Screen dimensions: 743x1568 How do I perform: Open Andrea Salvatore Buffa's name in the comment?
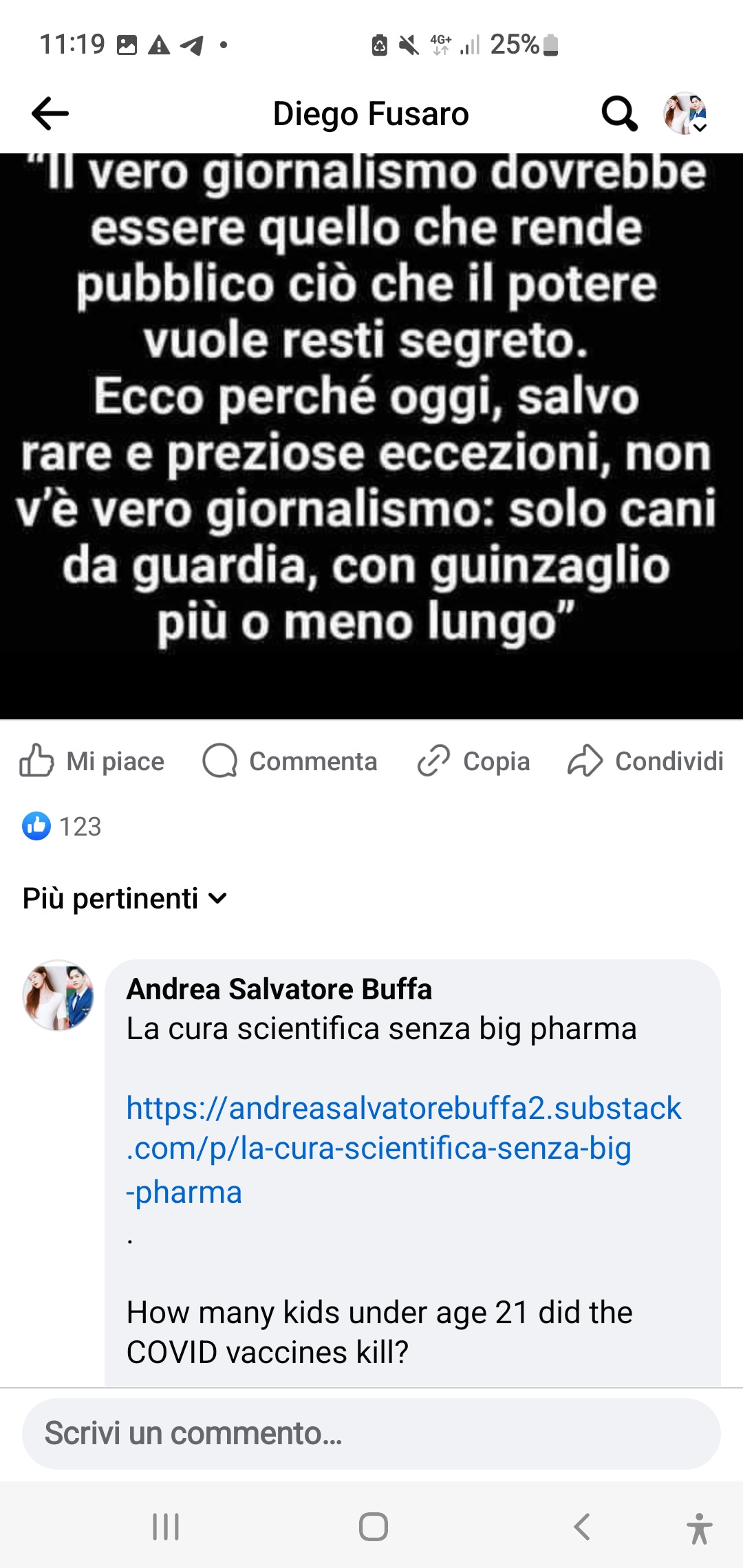tap(279, 989)
